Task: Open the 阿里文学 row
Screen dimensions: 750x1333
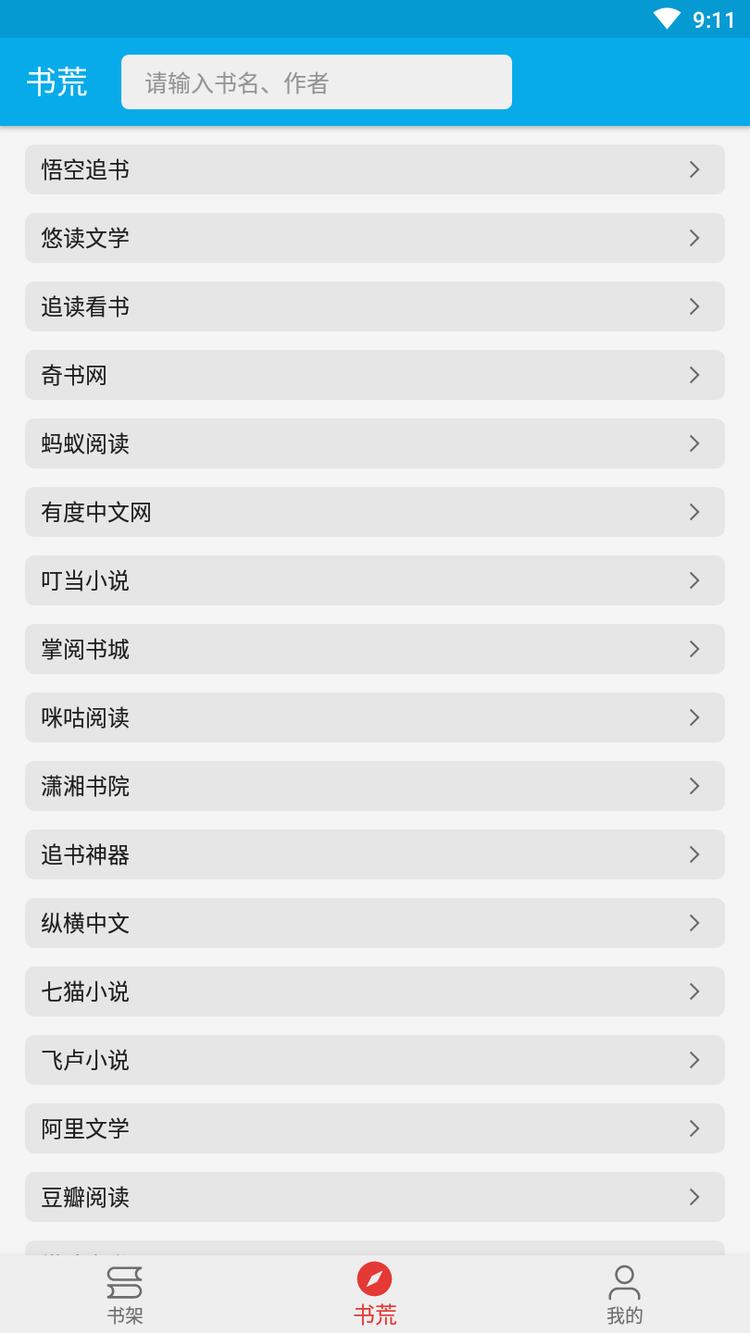Action: [374, 1129]
